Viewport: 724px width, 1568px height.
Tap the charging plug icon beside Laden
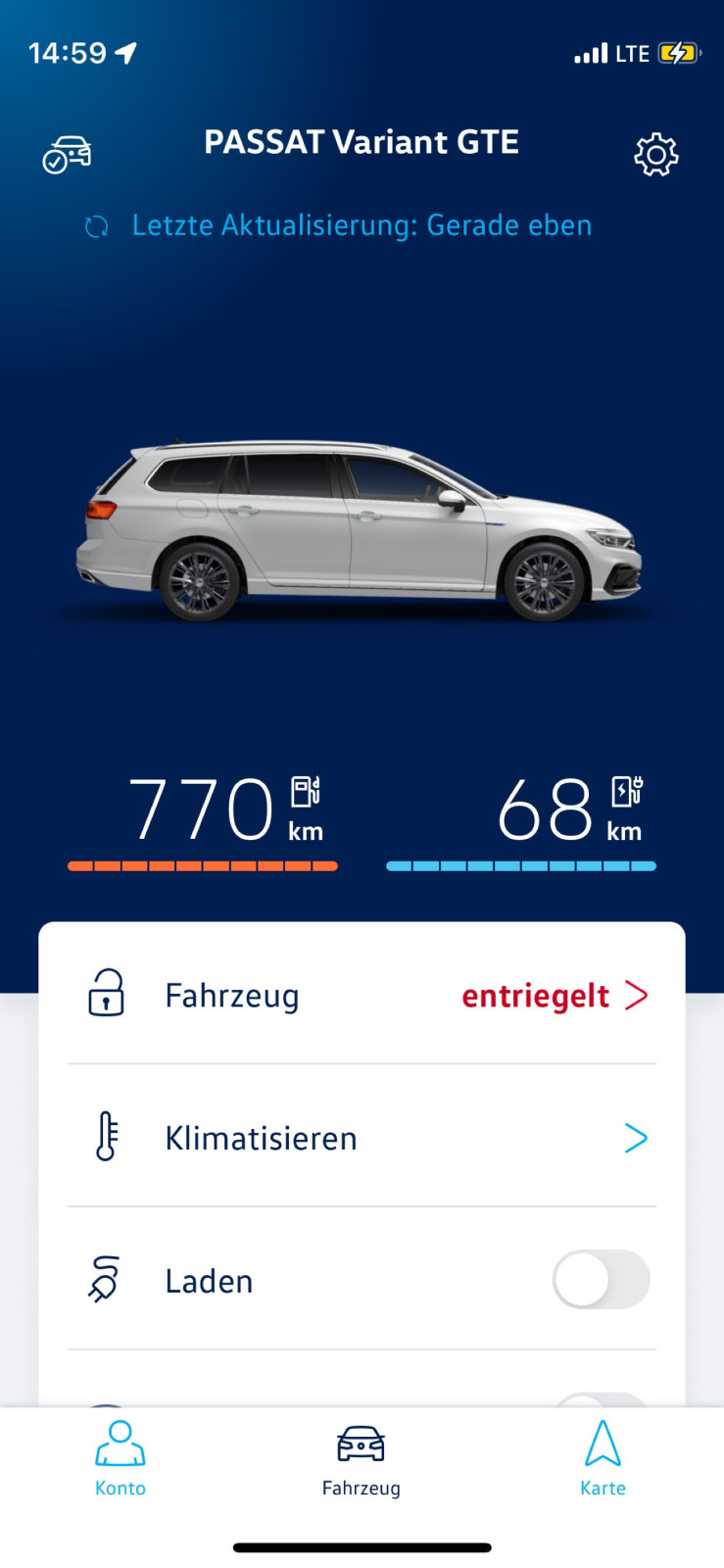105,1280
